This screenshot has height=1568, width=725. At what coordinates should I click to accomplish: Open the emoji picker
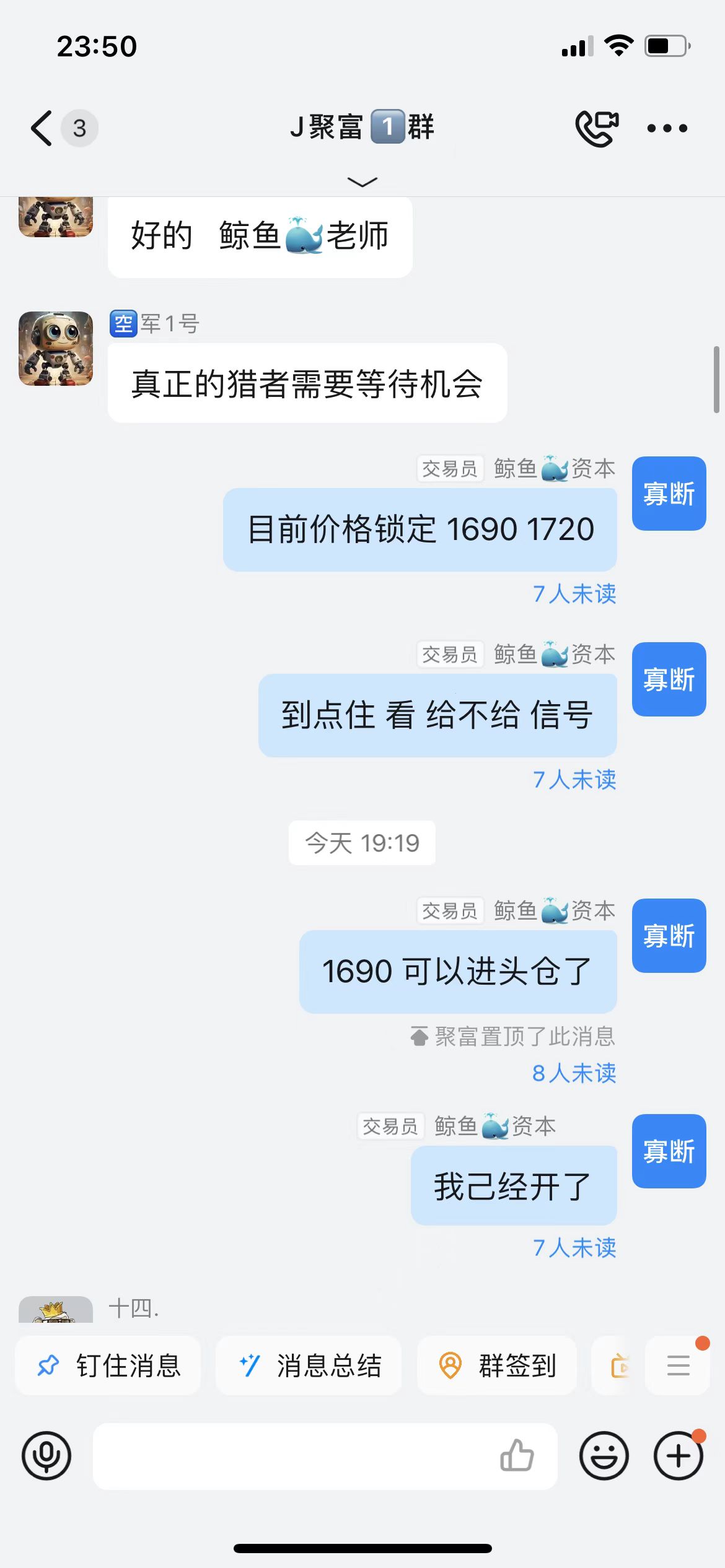pos(604,1456)
